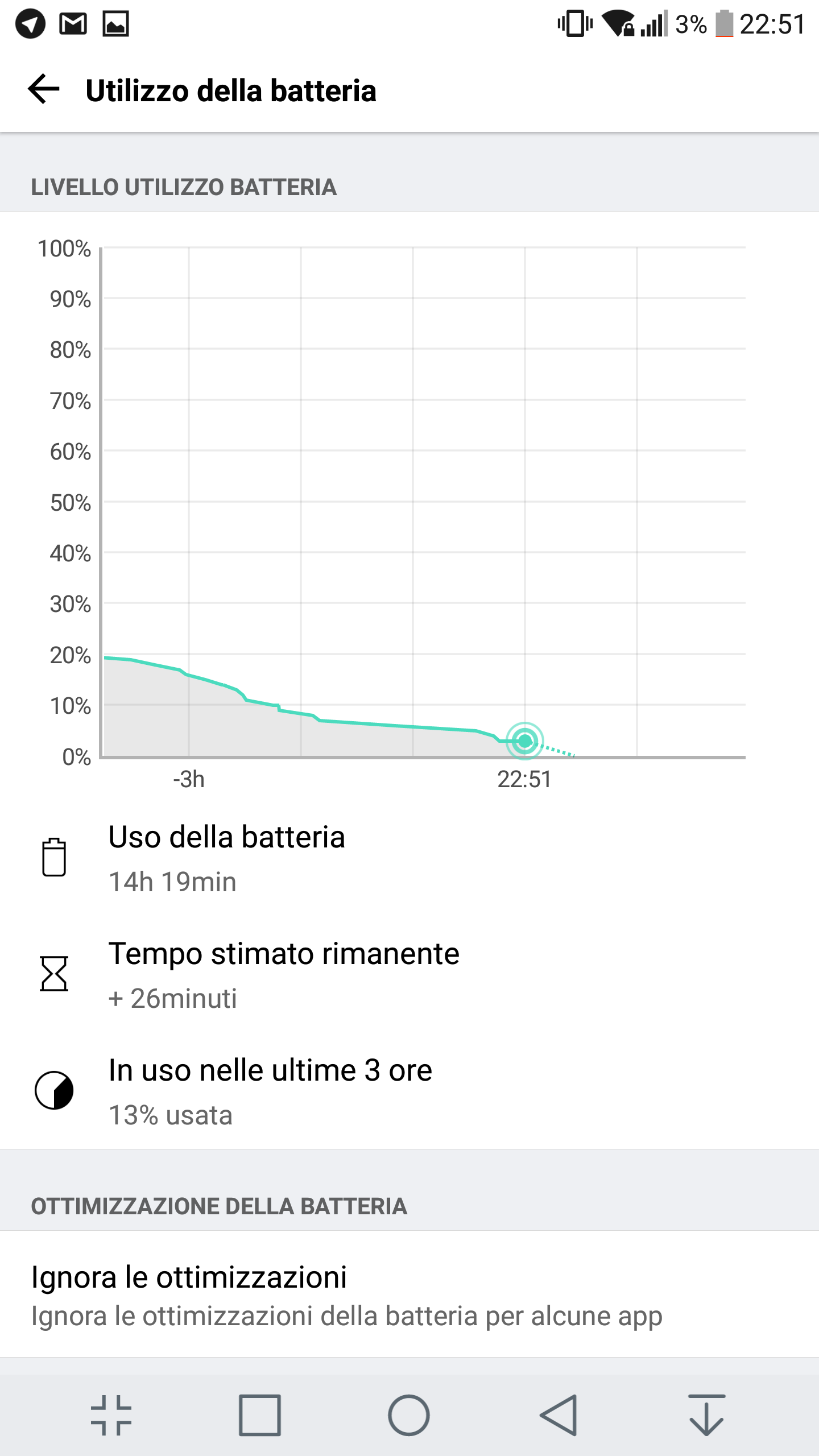Tap the system back triangle button
The width and height of the screenshot is (819, 1456).
558,1416
